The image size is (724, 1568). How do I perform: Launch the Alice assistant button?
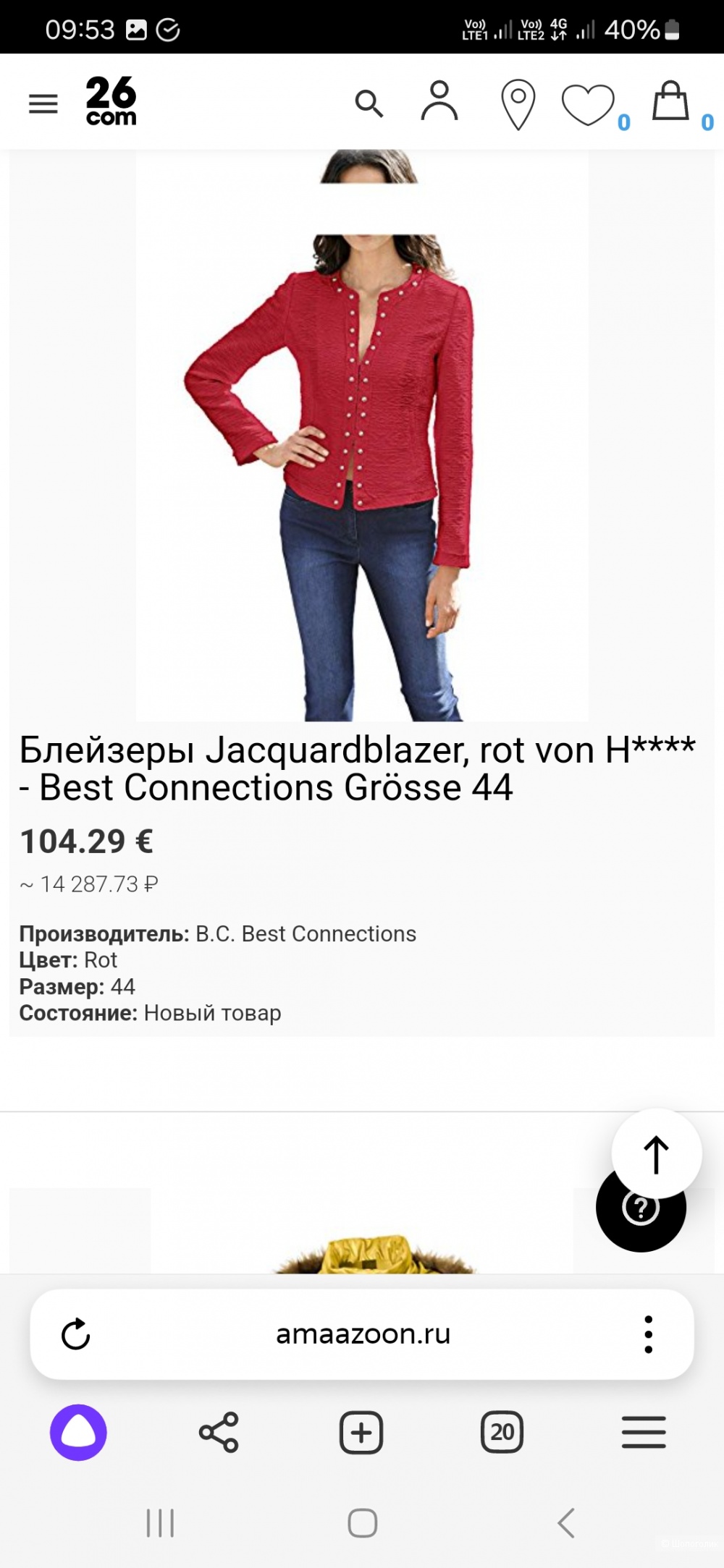coord(78,1432)
